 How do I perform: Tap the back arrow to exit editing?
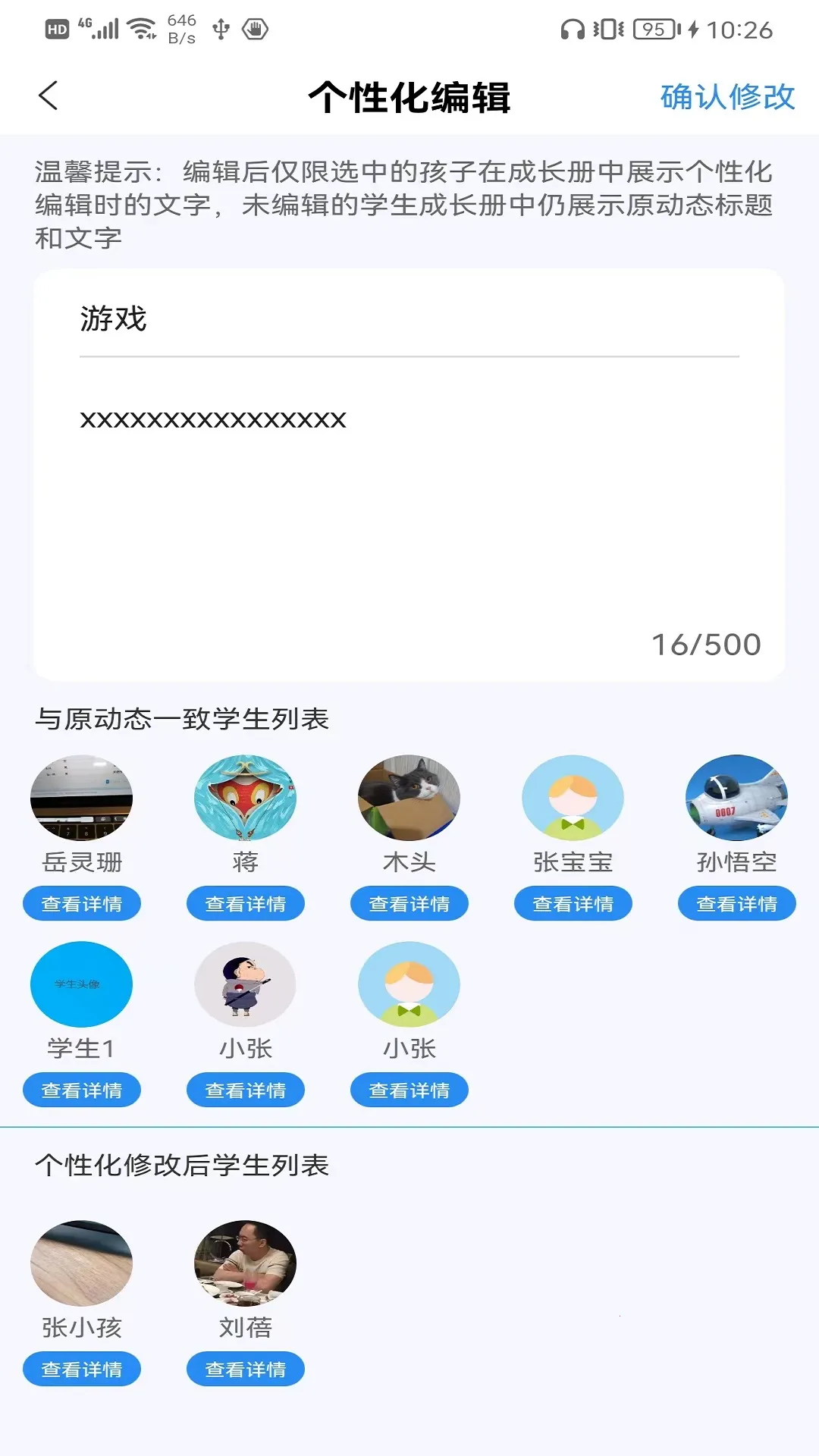[x=48, y=96]
